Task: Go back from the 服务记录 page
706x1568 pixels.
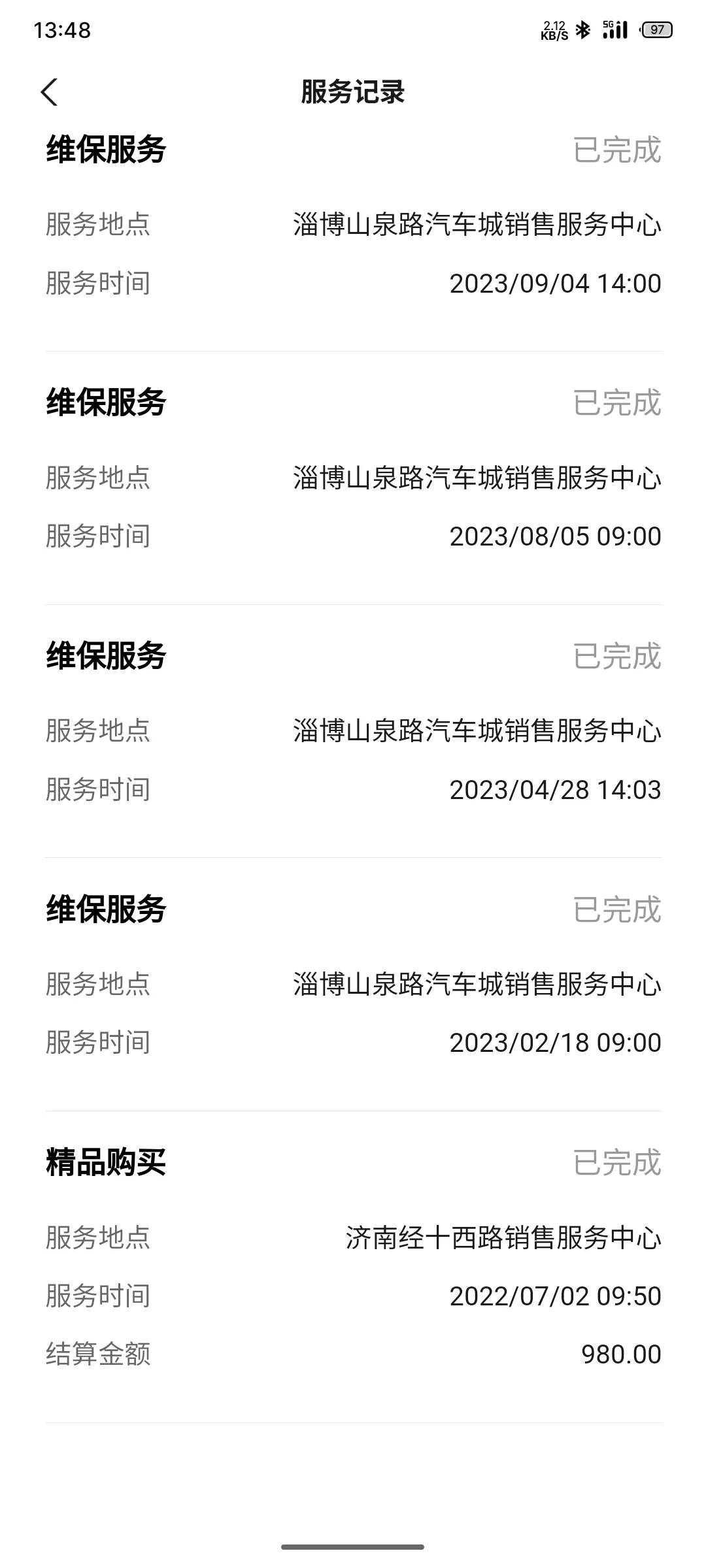Action: (x=49, y=92)
